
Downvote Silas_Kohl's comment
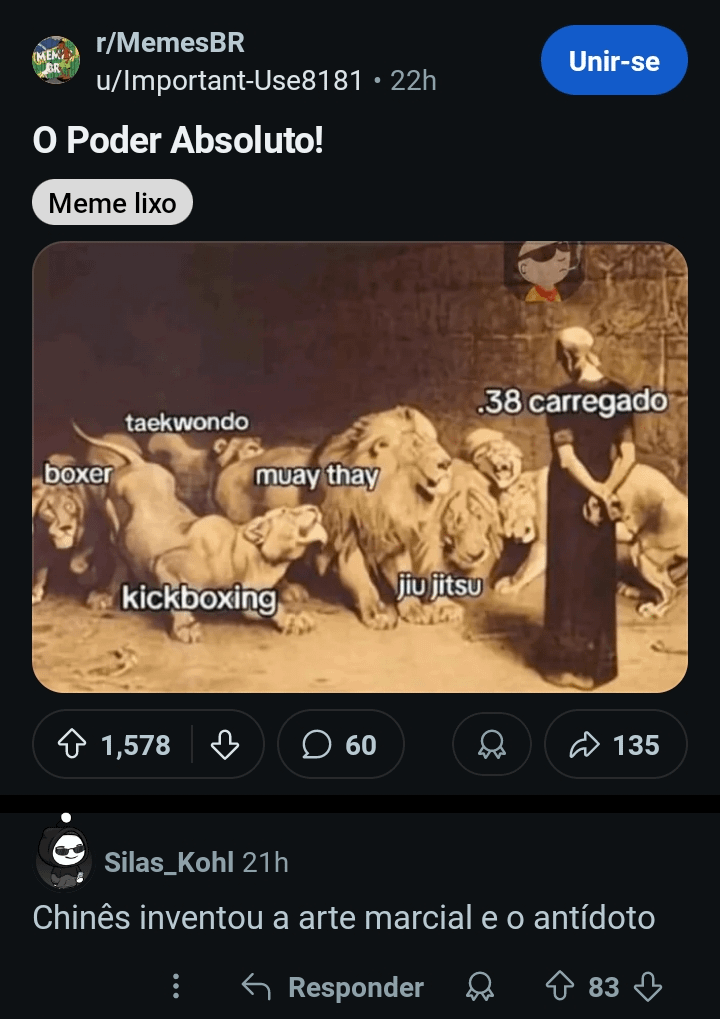point(649,988)
